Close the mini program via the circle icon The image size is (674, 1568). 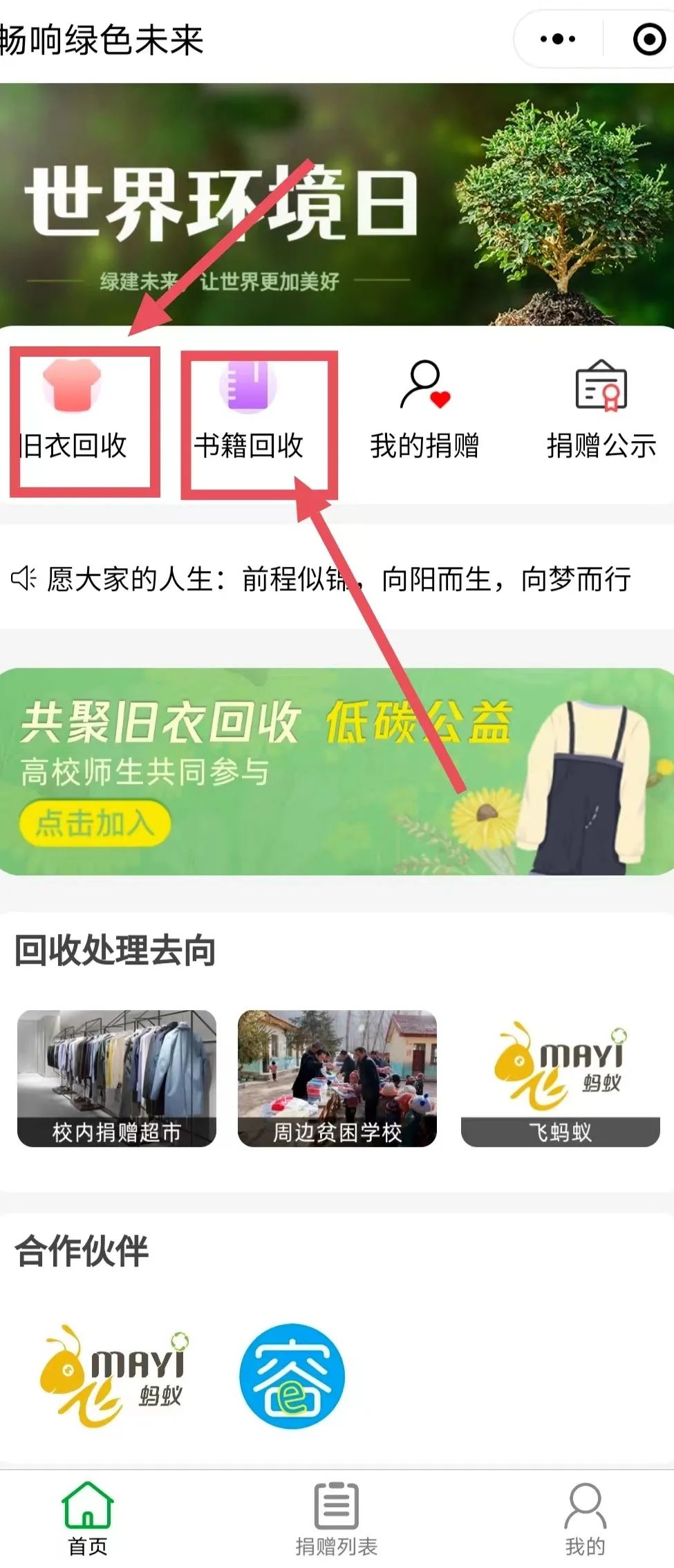pos(648,39)
